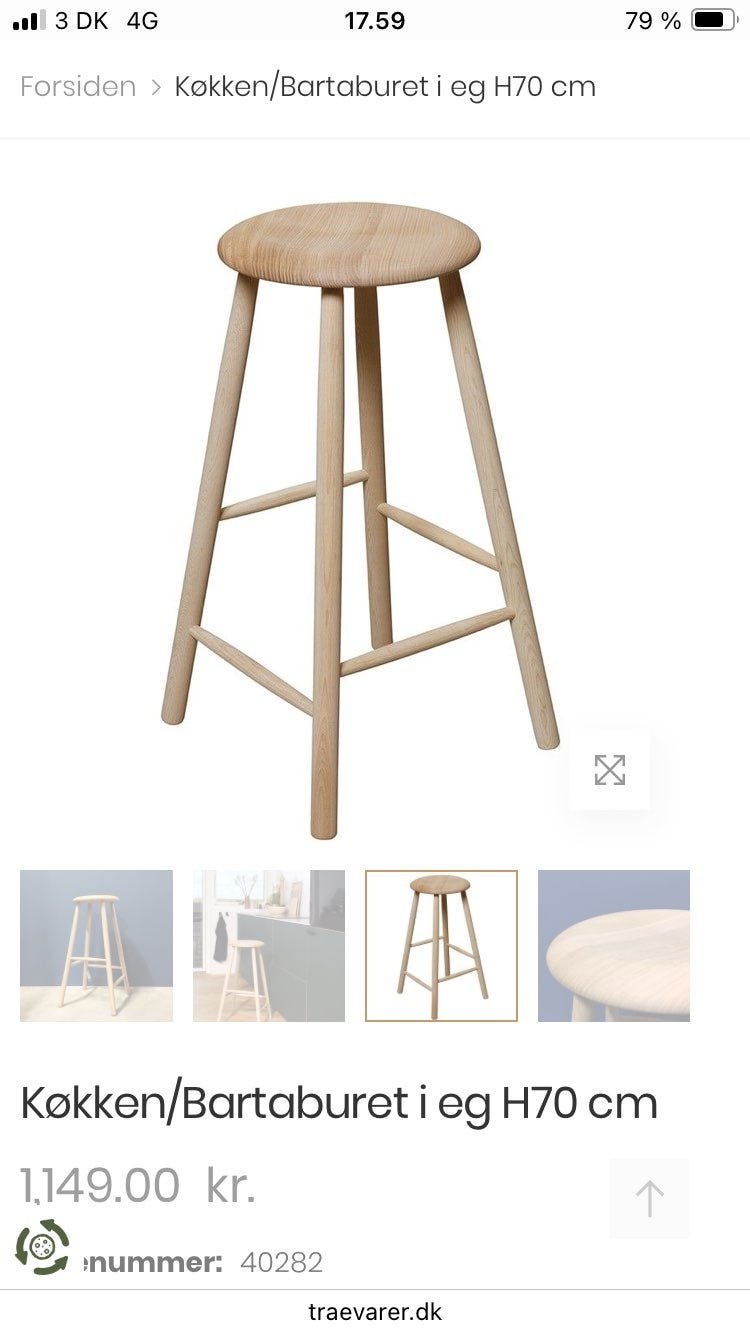Go to Forsiden breadcrumb link

[x=78, y=86]
